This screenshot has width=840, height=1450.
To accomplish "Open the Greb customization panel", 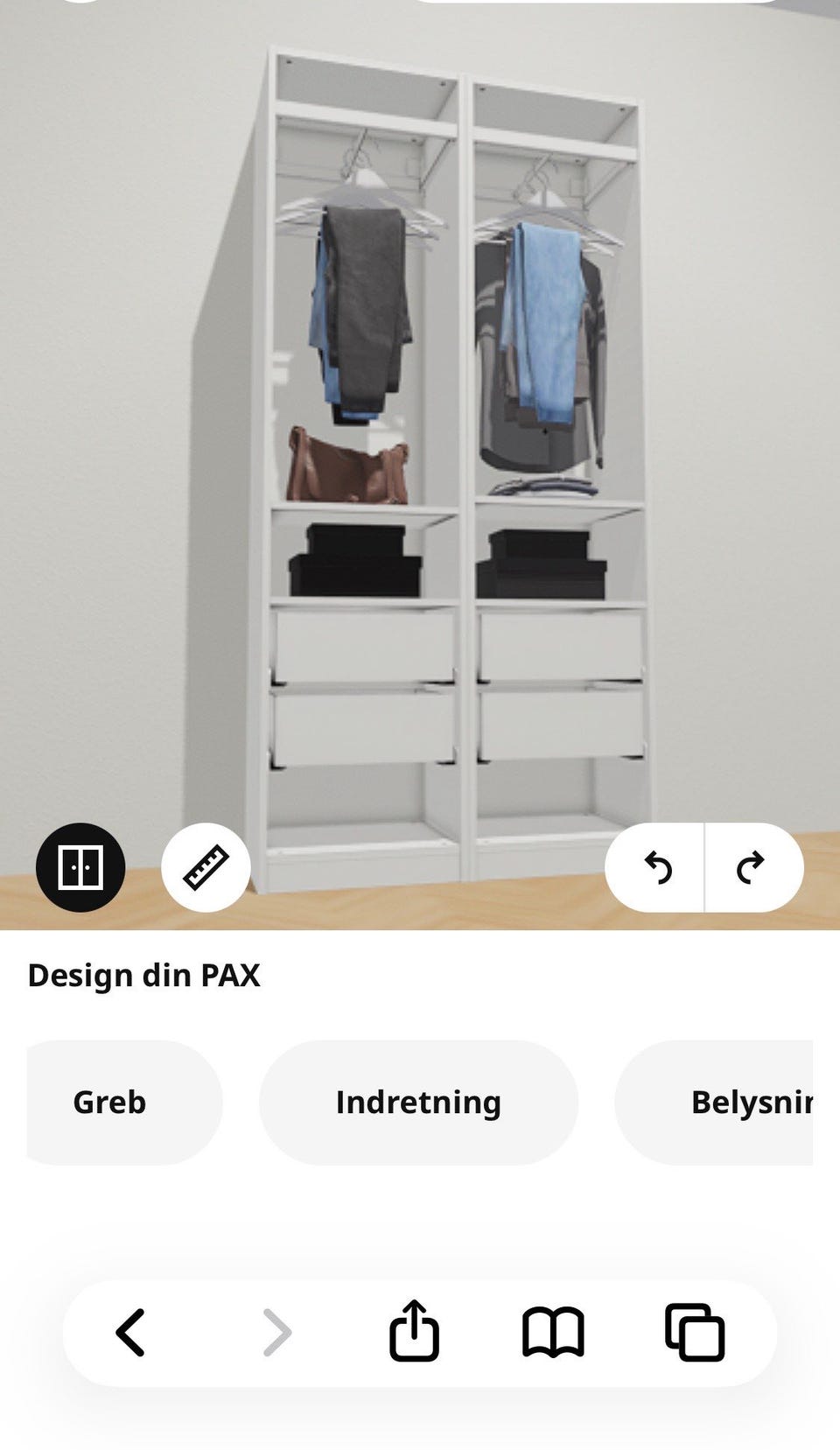I will 110,1103.
